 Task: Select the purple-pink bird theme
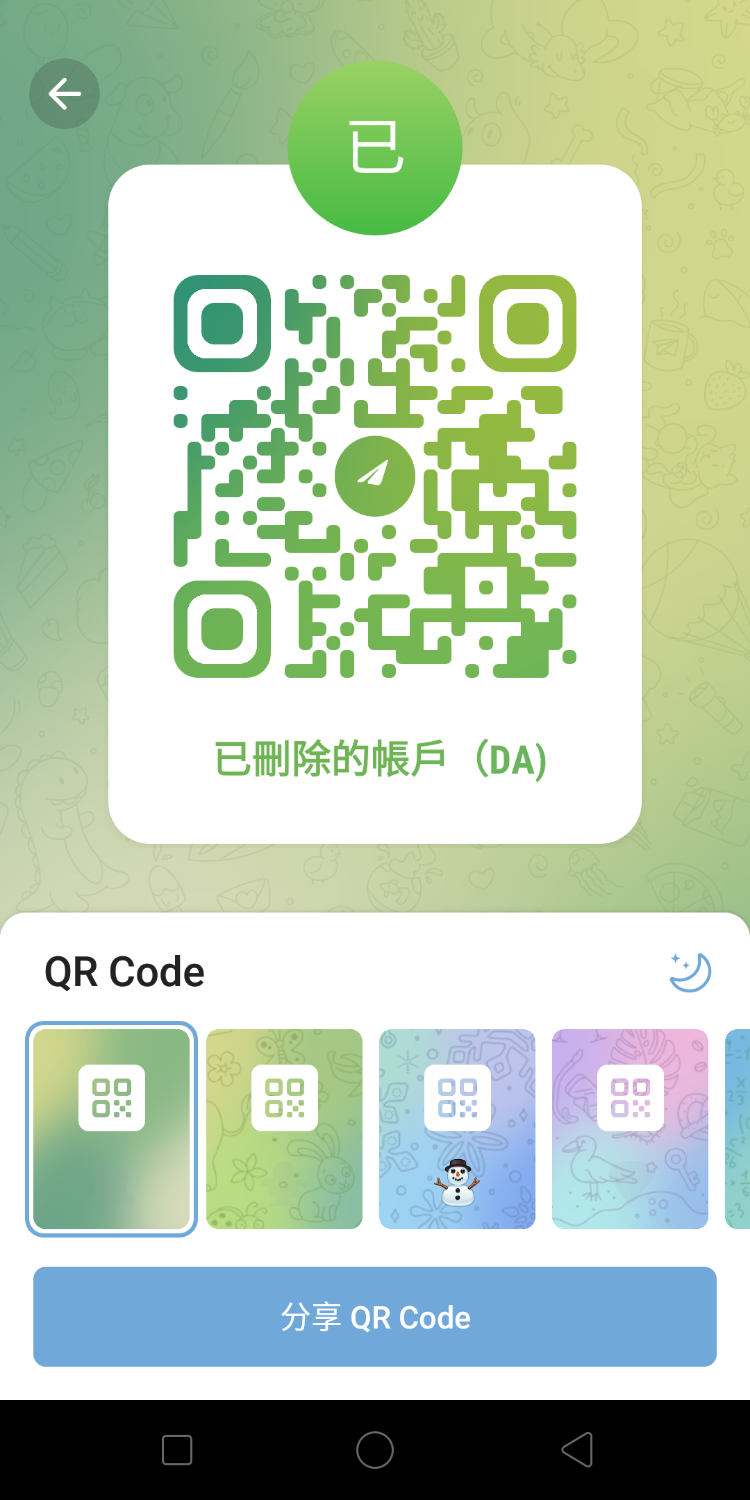(x=630, y=1129)
